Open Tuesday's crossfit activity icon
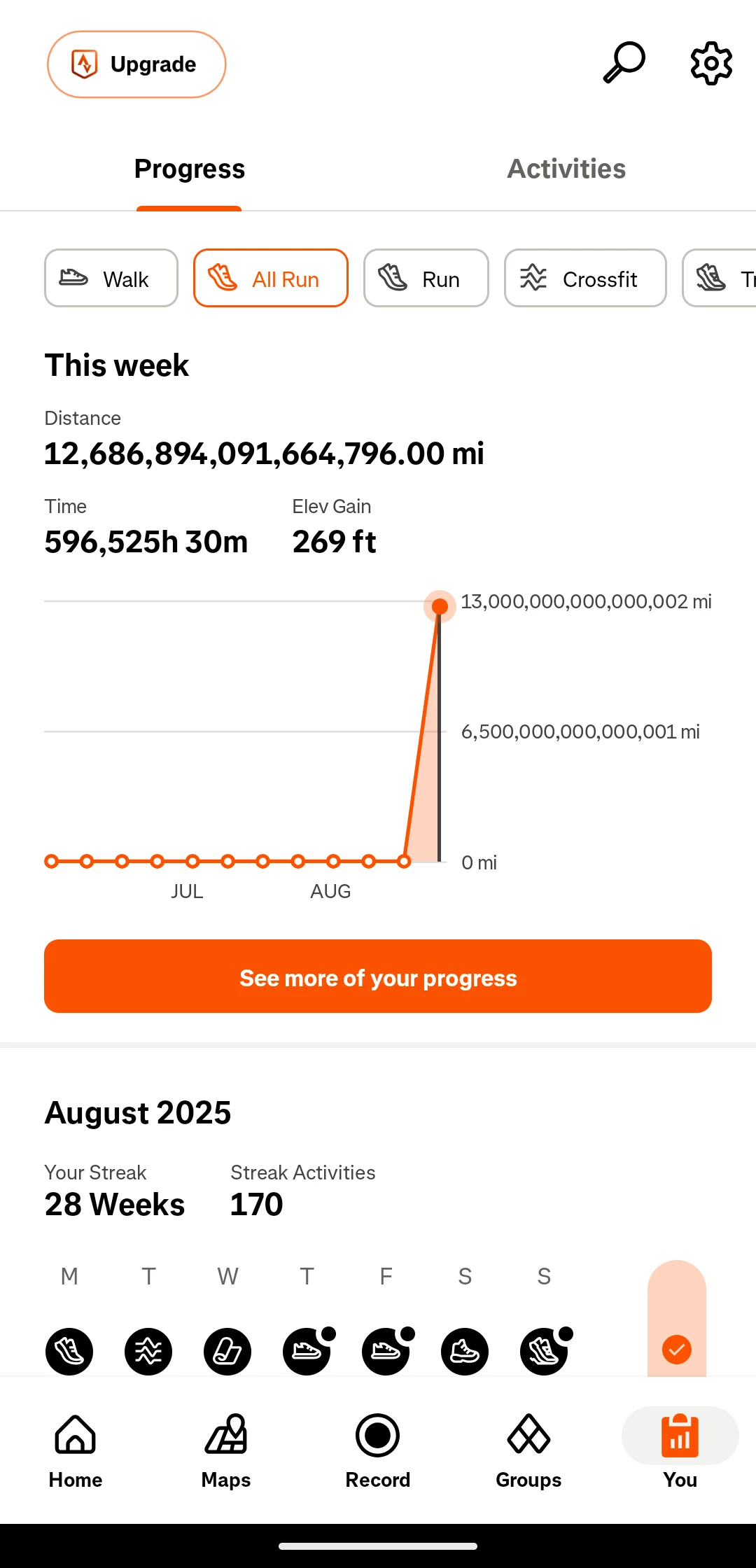The width and height of the screenshot is (756, 1568). coord(148,1351)
